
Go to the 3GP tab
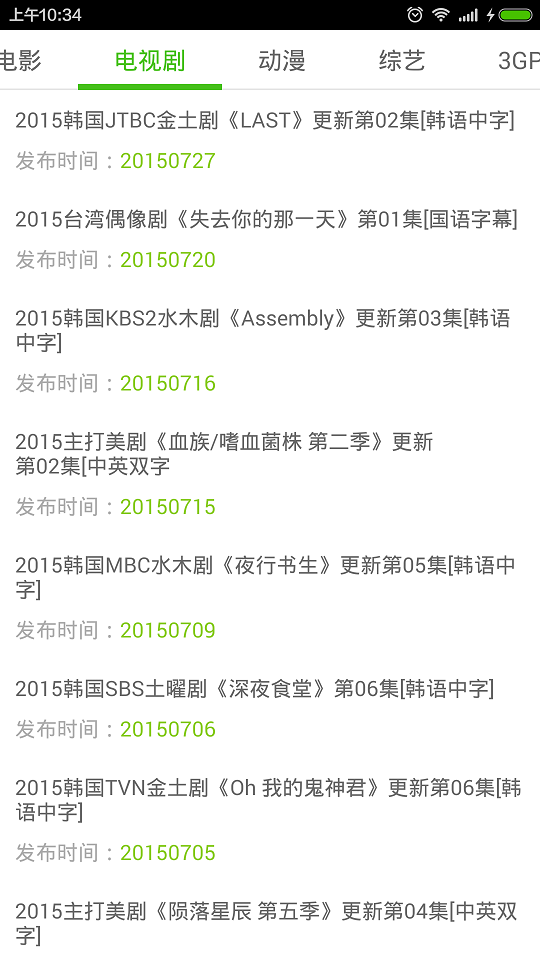pos(519,61)
